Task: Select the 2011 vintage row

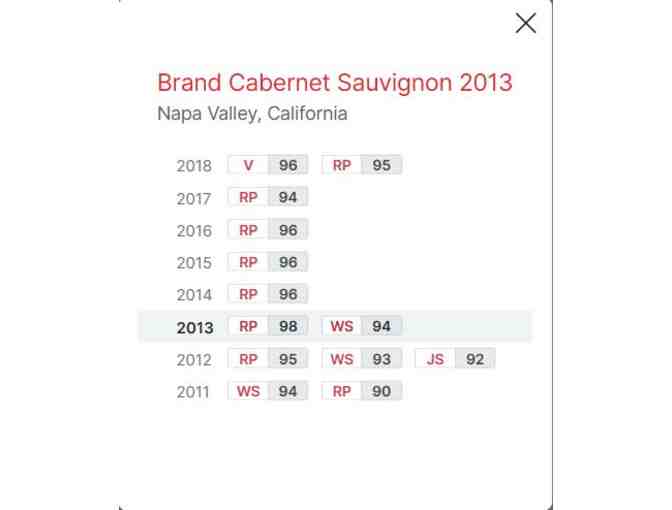Action: tap(194, 392)
